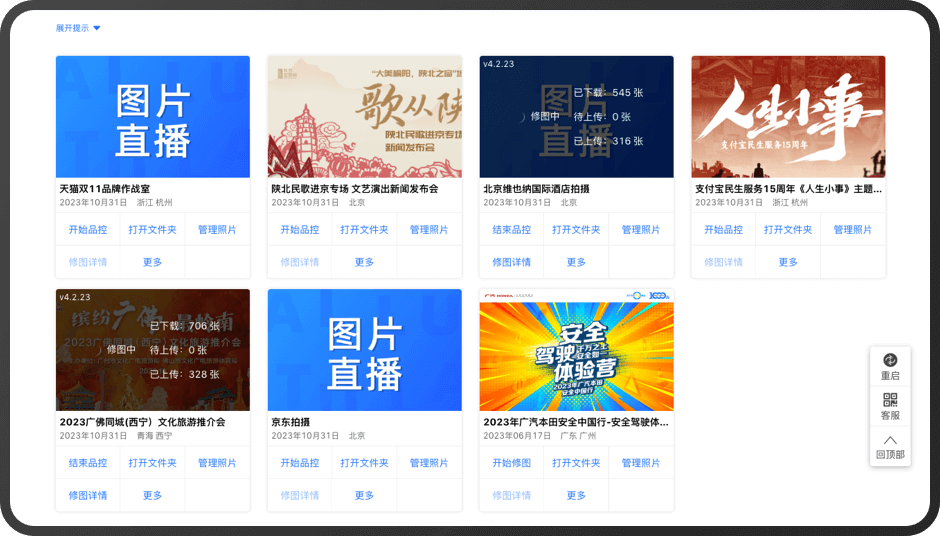Tap 回顶部 to return to top
Image resolution: width=940 pixels, height=536 pixels.
pyautogui.click(x=890, y=446)
